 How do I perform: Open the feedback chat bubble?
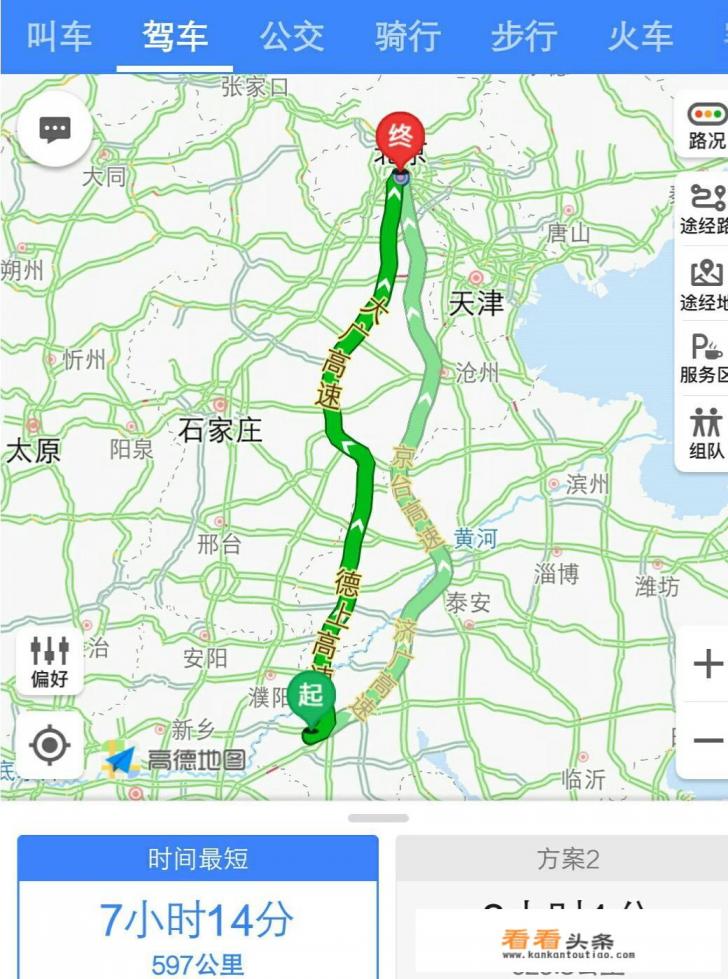click(54, 131)
